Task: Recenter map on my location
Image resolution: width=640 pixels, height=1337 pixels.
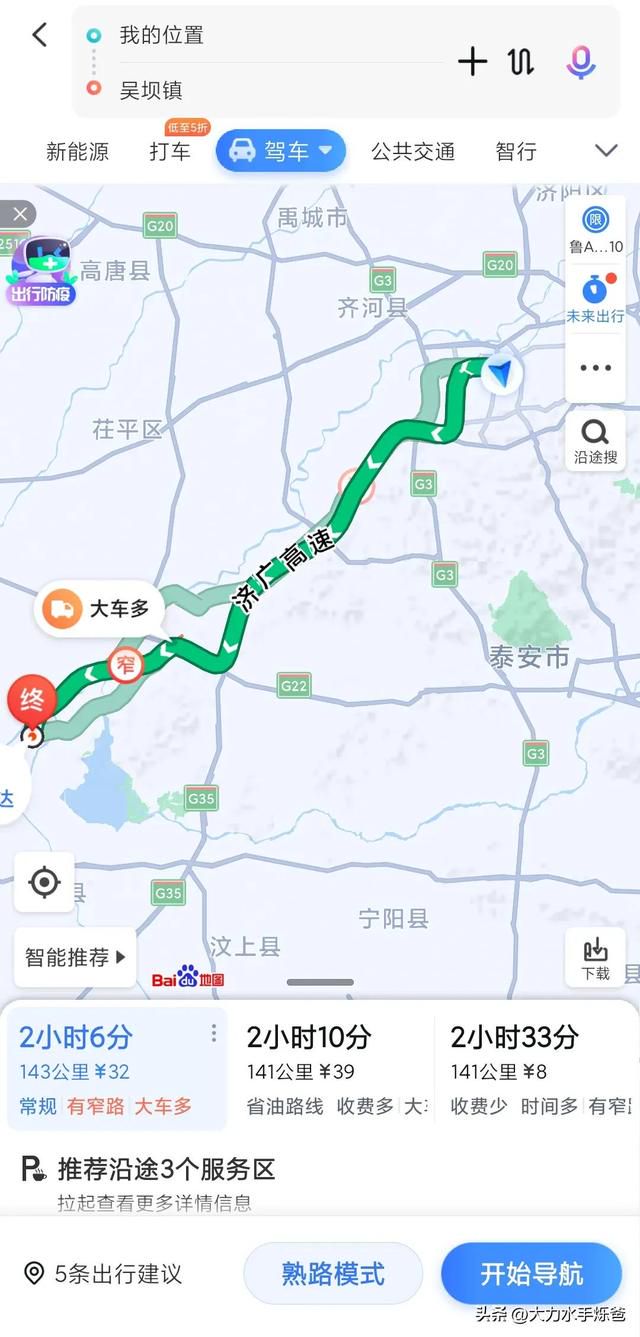Action: point(44,882)
